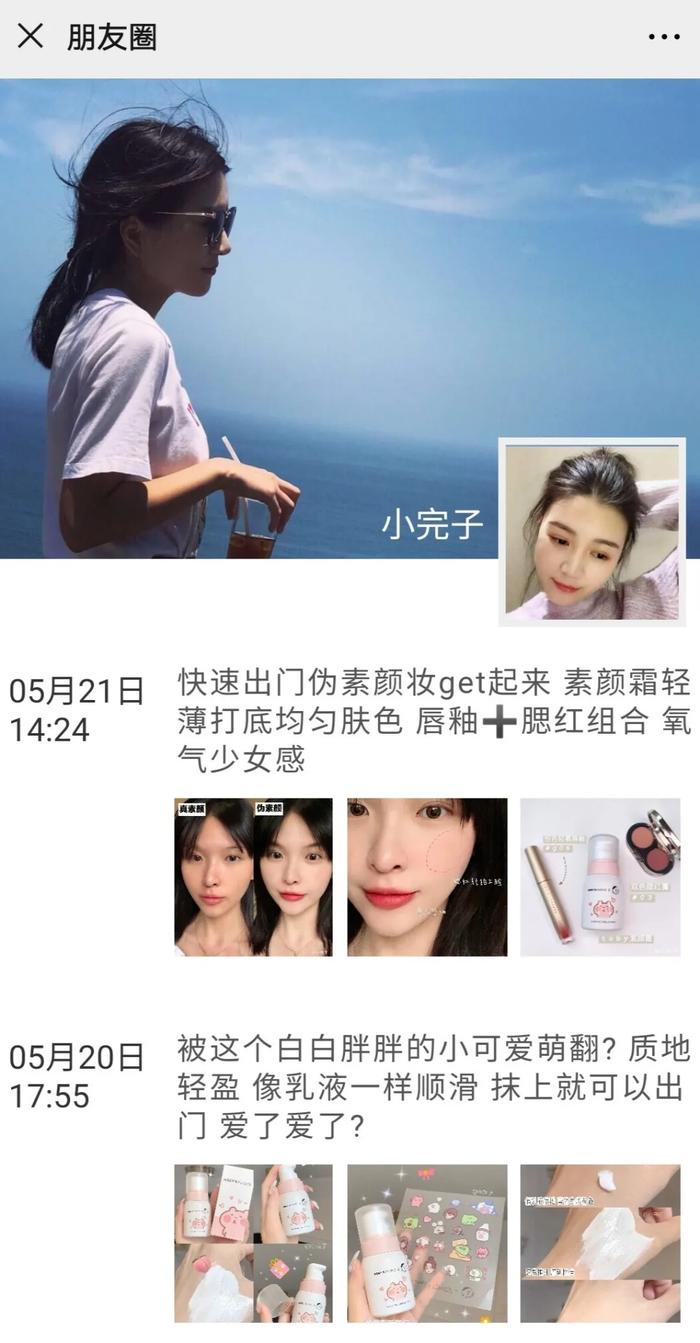View the moments cover photo

point(350,318)
